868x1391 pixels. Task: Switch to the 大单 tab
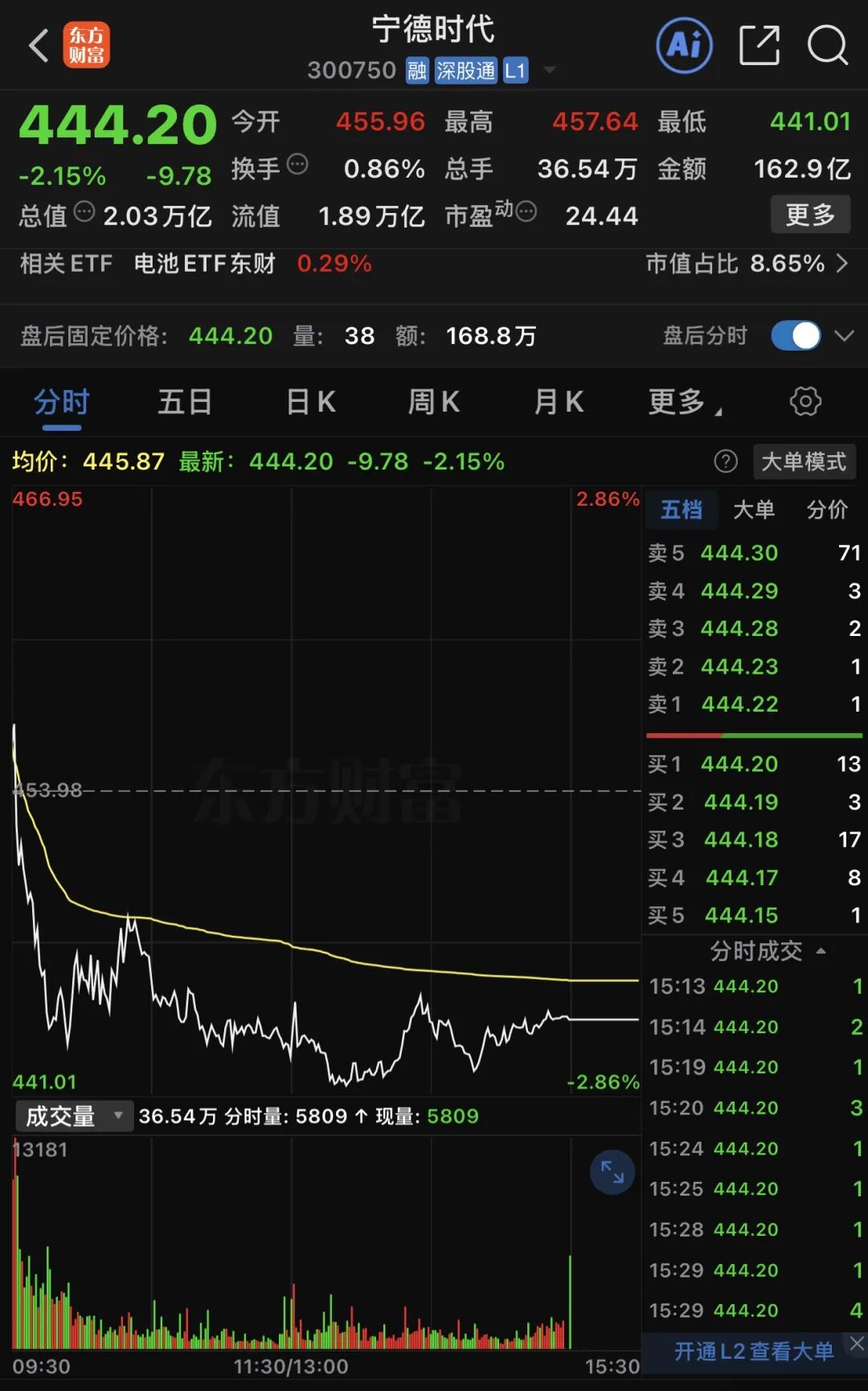click(x=754, y=510)
